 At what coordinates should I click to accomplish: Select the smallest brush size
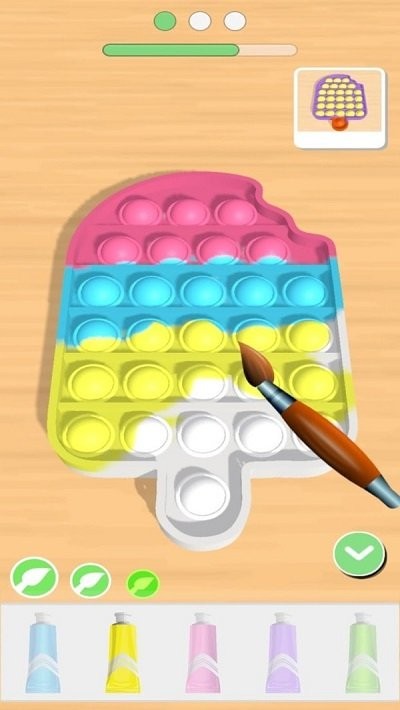click(x=143, y=584)
